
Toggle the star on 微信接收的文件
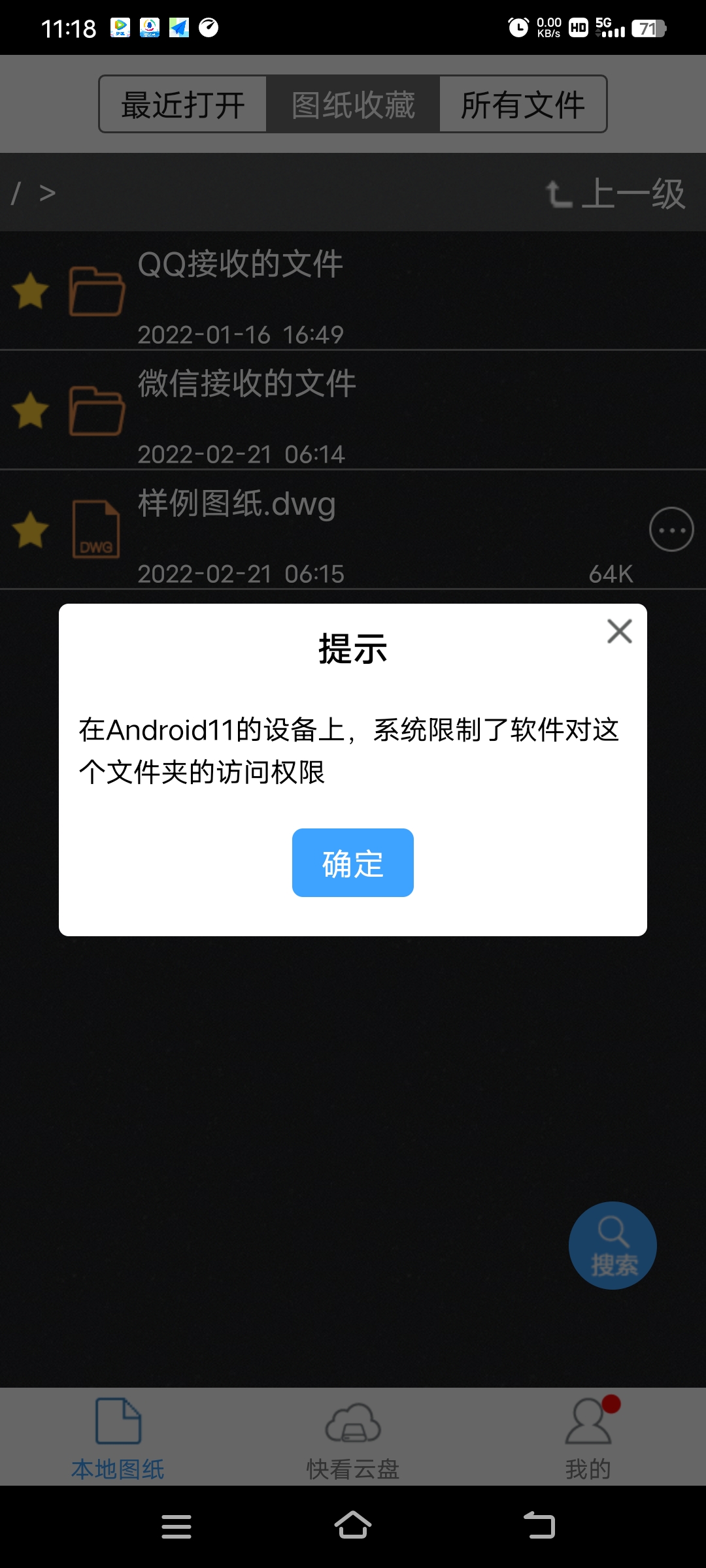click(x=31, y=410)
